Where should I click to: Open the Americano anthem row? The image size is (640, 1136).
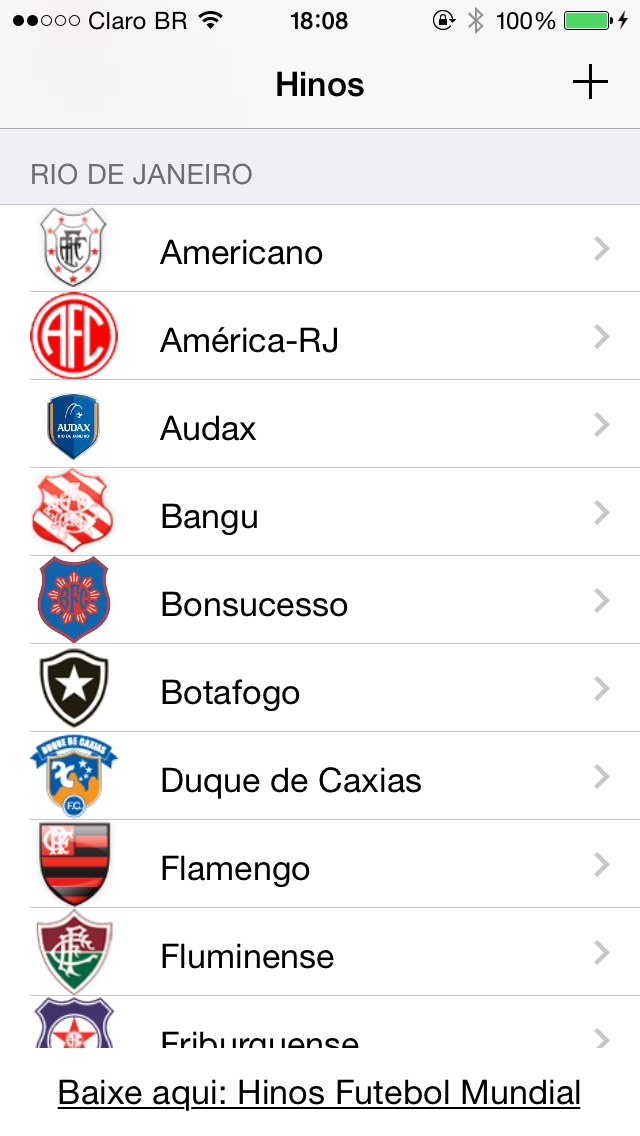(320, 248)
